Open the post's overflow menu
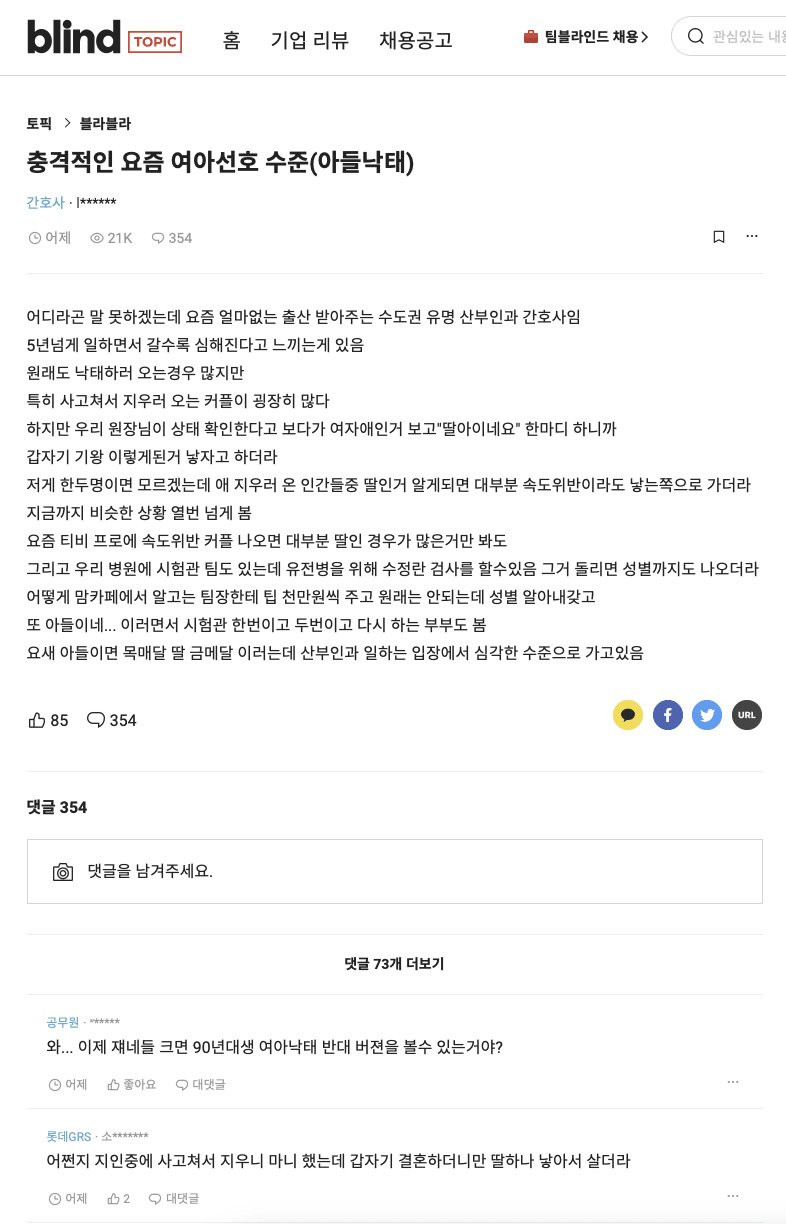Viewport: 786px width, 1224px height. 752,237
